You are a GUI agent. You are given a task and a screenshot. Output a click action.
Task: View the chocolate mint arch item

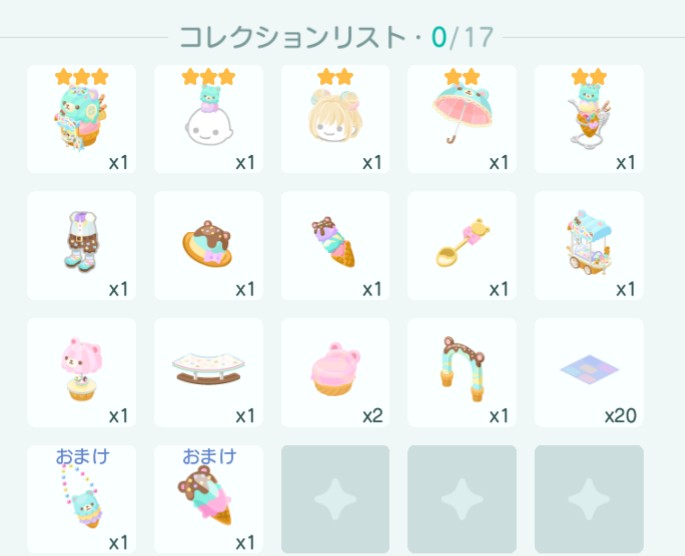pyautogui.click(x=462, y=373)
